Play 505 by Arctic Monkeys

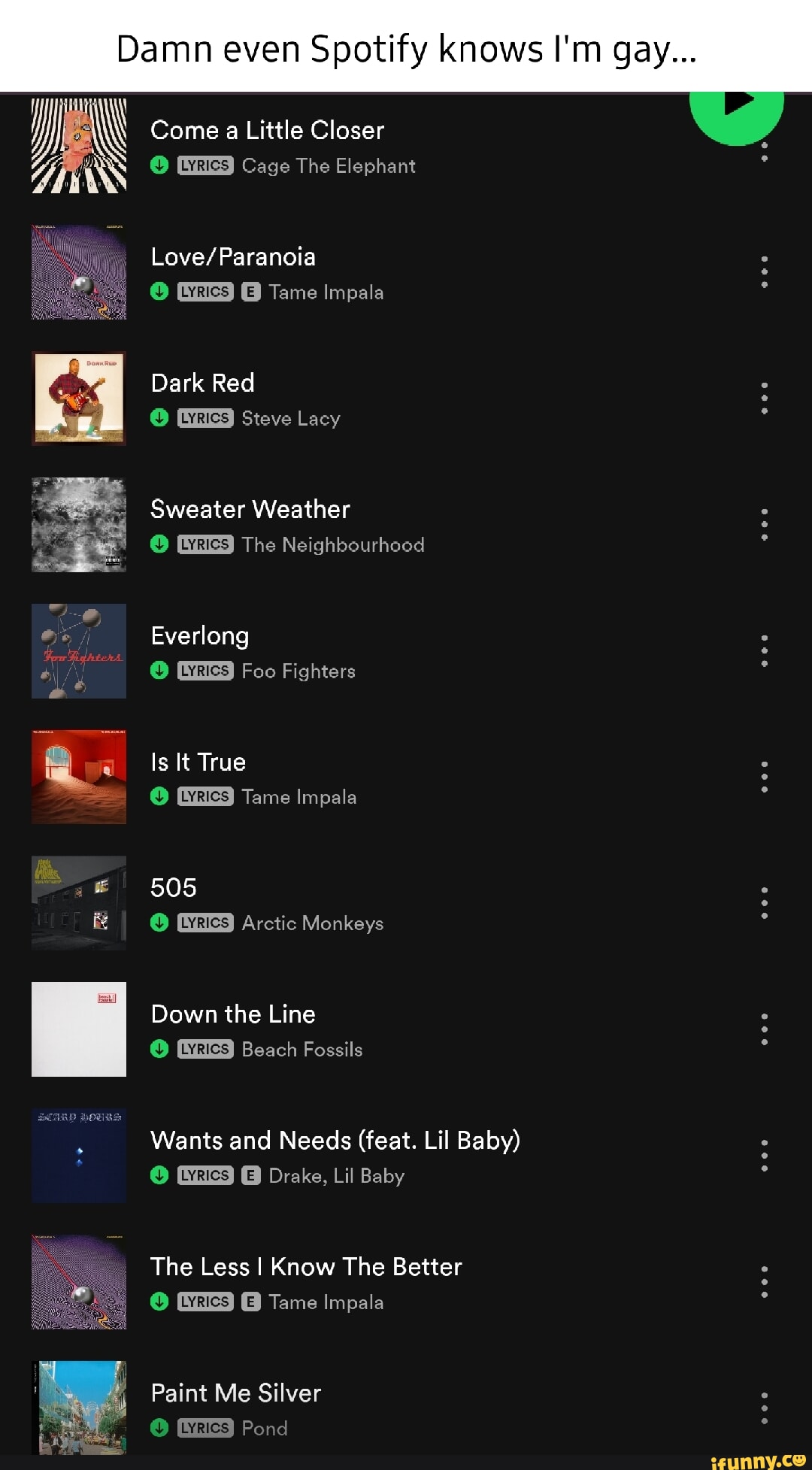(x=174, y=888)
